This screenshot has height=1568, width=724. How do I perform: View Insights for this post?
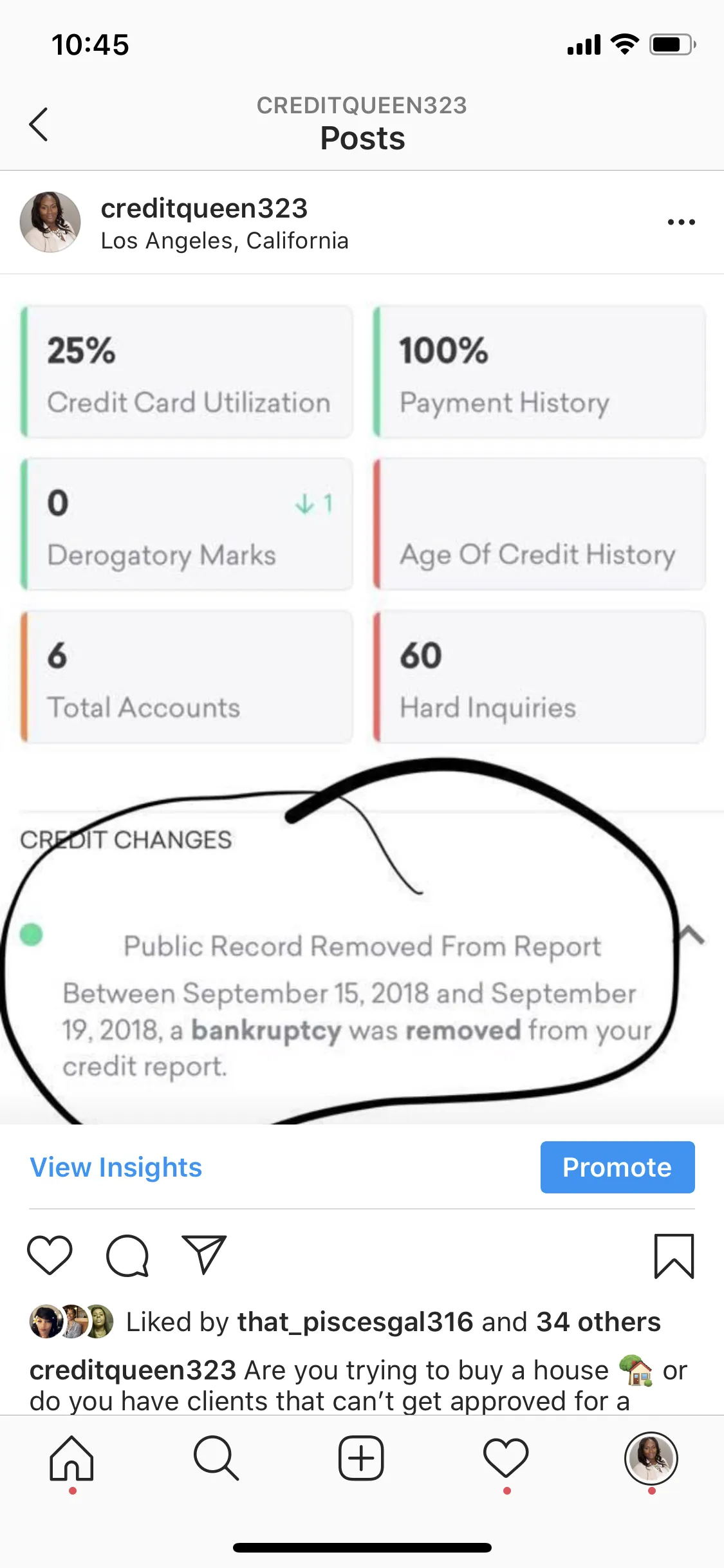[x=116, y=1167]
